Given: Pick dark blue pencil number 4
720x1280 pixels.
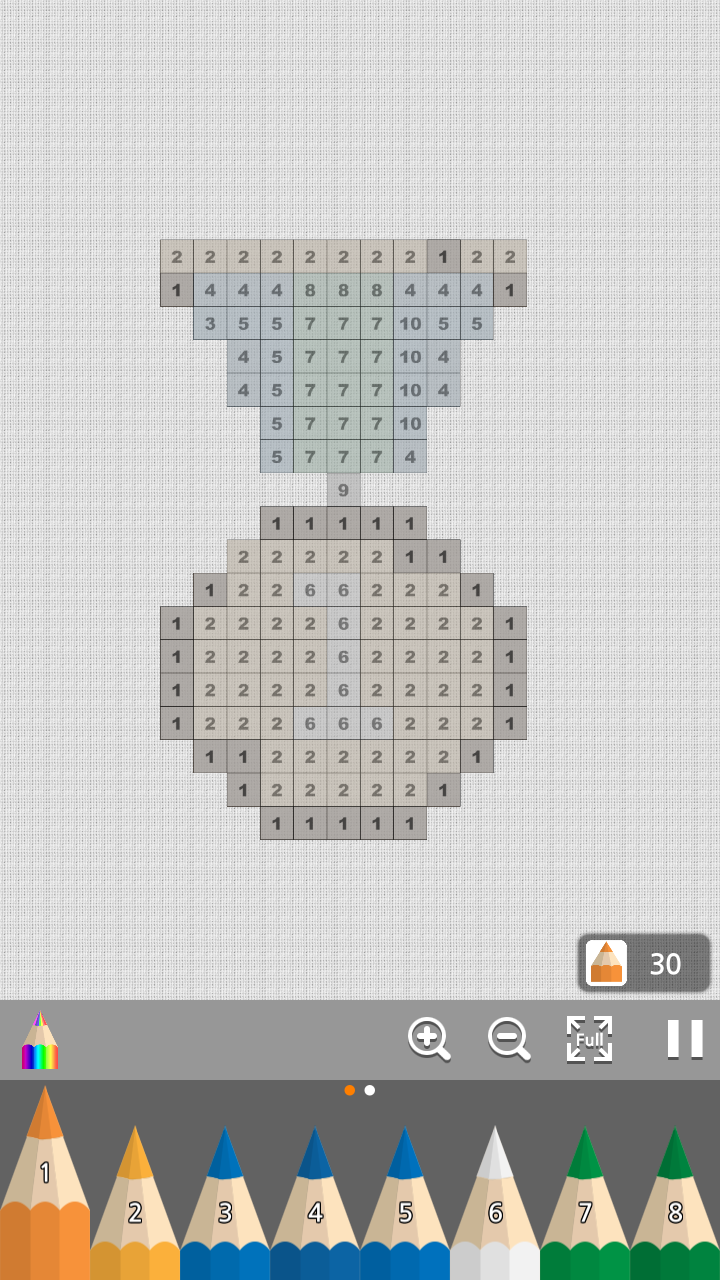Looking at the screenshot, I should pyautogui.click(x=315, y=1210).
